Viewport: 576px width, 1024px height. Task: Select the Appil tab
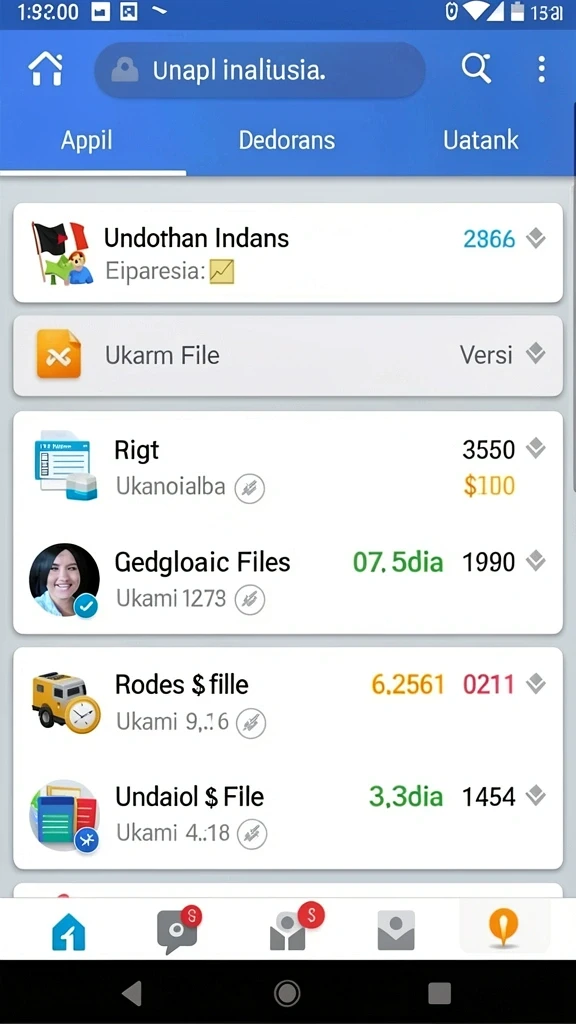tap(86, 140)
